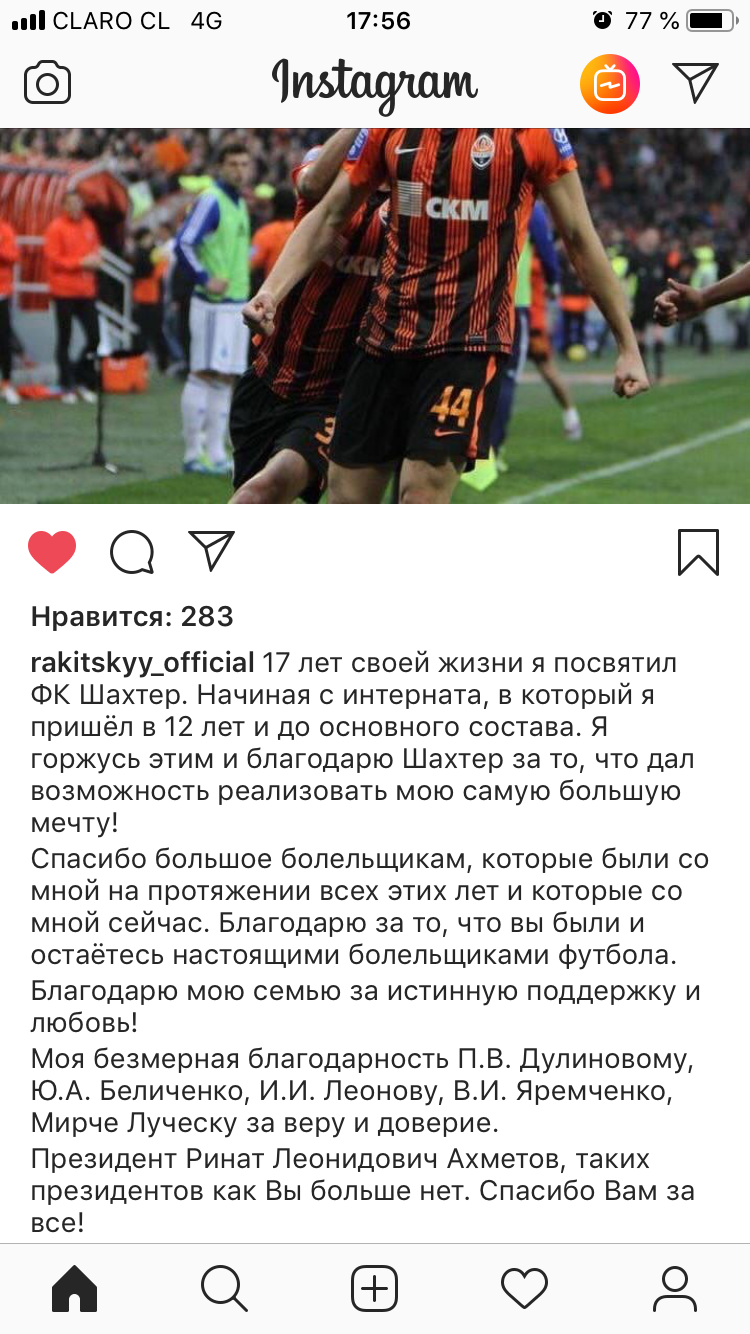Viewport: 750px width, 1334px height.
Task: Go to the Home feed tab
Action: pyautogui.click(x=75, y=1289)
